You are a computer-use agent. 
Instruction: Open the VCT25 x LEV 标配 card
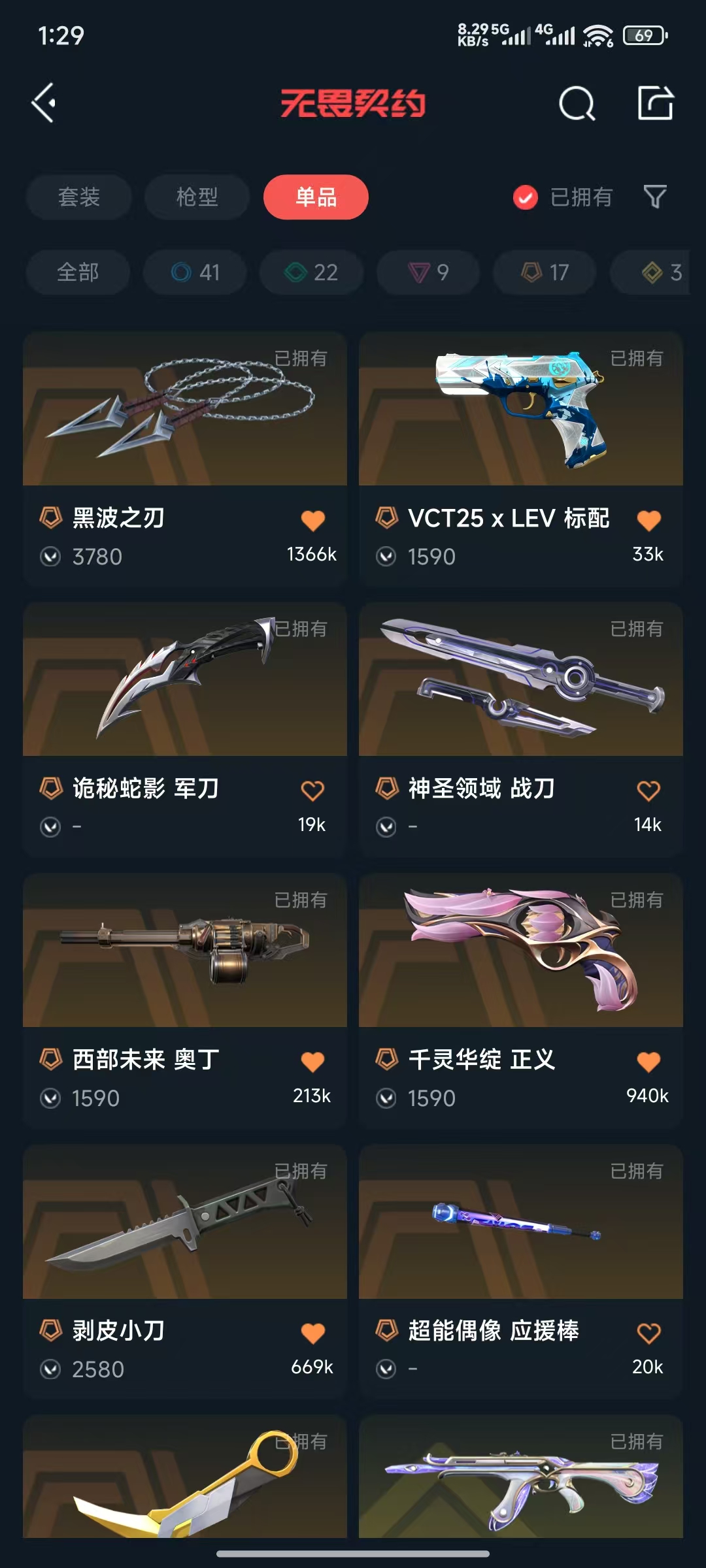point(521,459)
